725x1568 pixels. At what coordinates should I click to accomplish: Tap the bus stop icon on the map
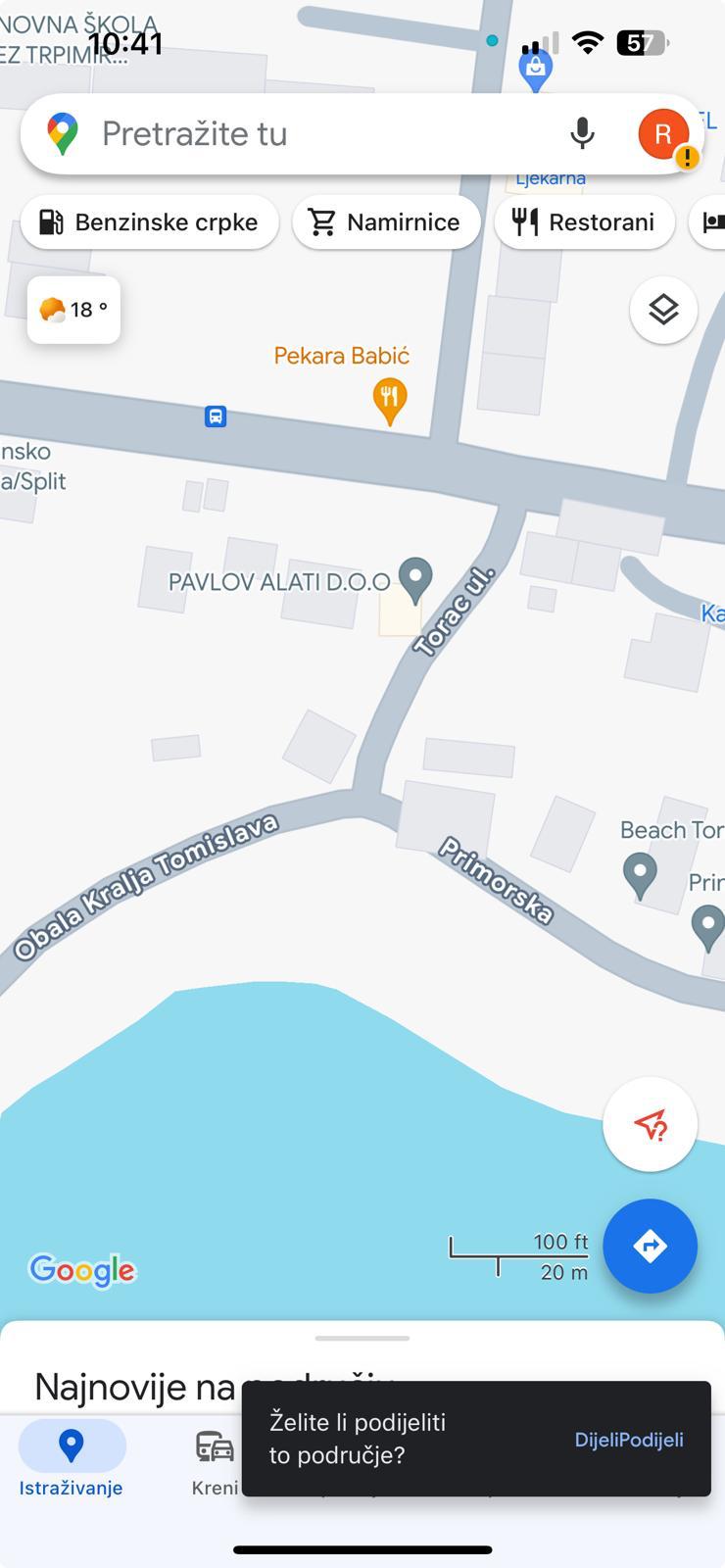(216, 416)
